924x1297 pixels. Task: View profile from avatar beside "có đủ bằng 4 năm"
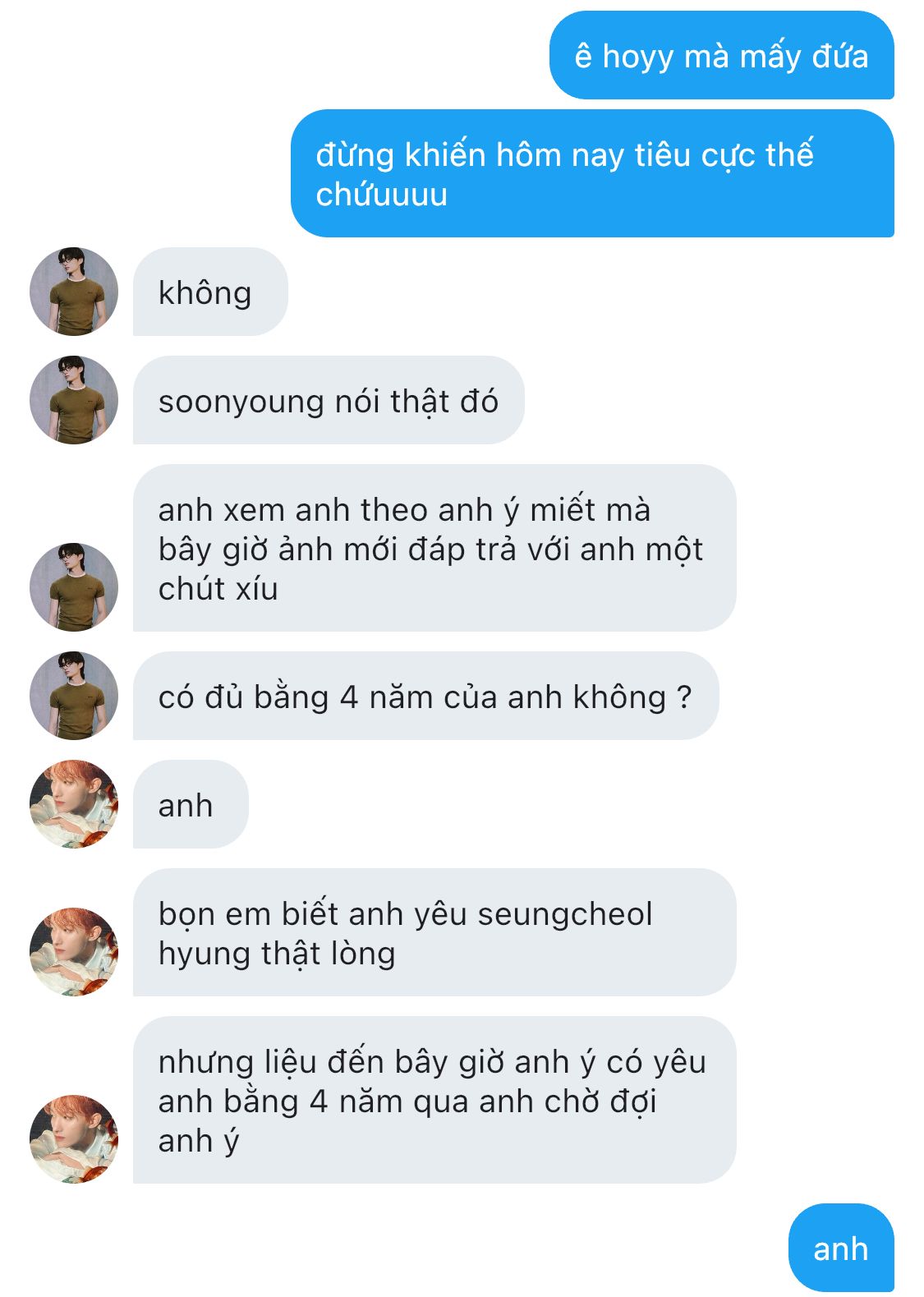[x=74, y=696]
